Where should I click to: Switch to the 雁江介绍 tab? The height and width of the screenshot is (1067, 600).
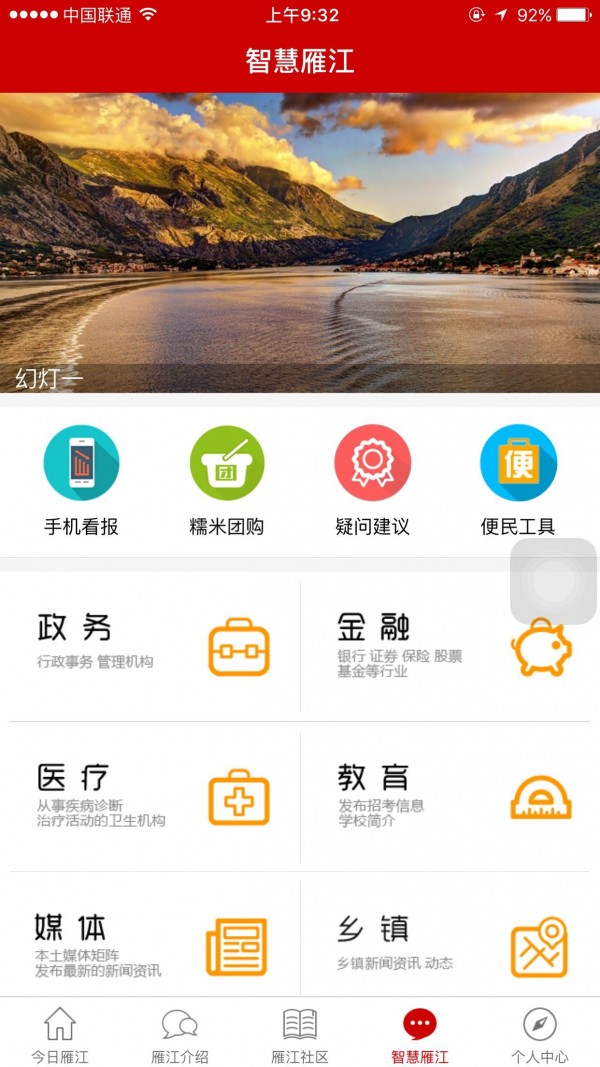click(180, 1035)
